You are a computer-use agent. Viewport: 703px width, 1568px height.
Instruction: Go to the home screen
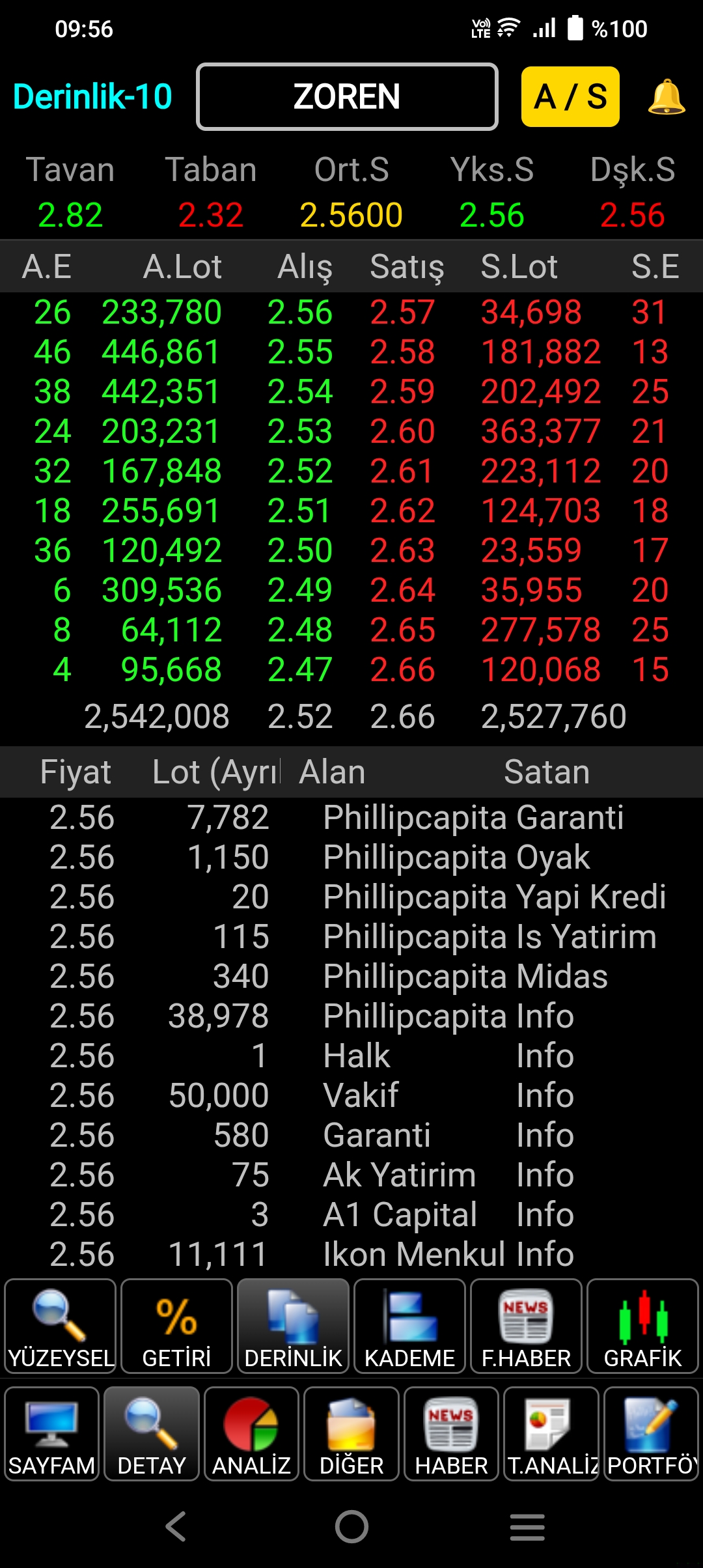coord(351,1526)
